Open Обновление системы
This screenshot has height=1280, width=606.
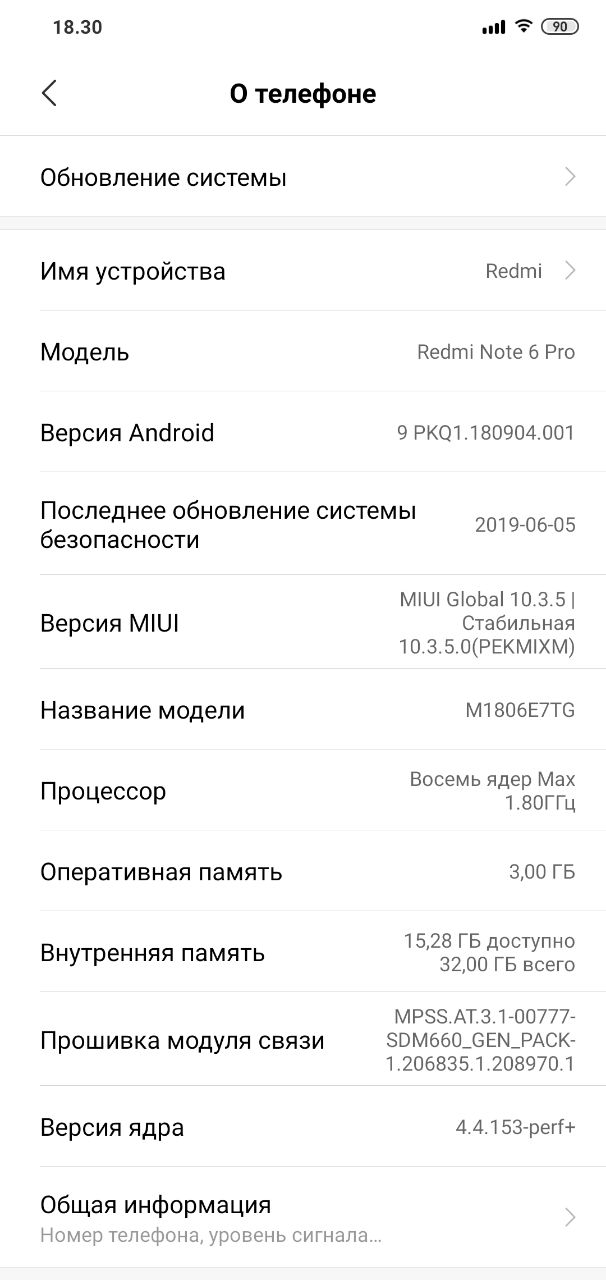point(303,177)
